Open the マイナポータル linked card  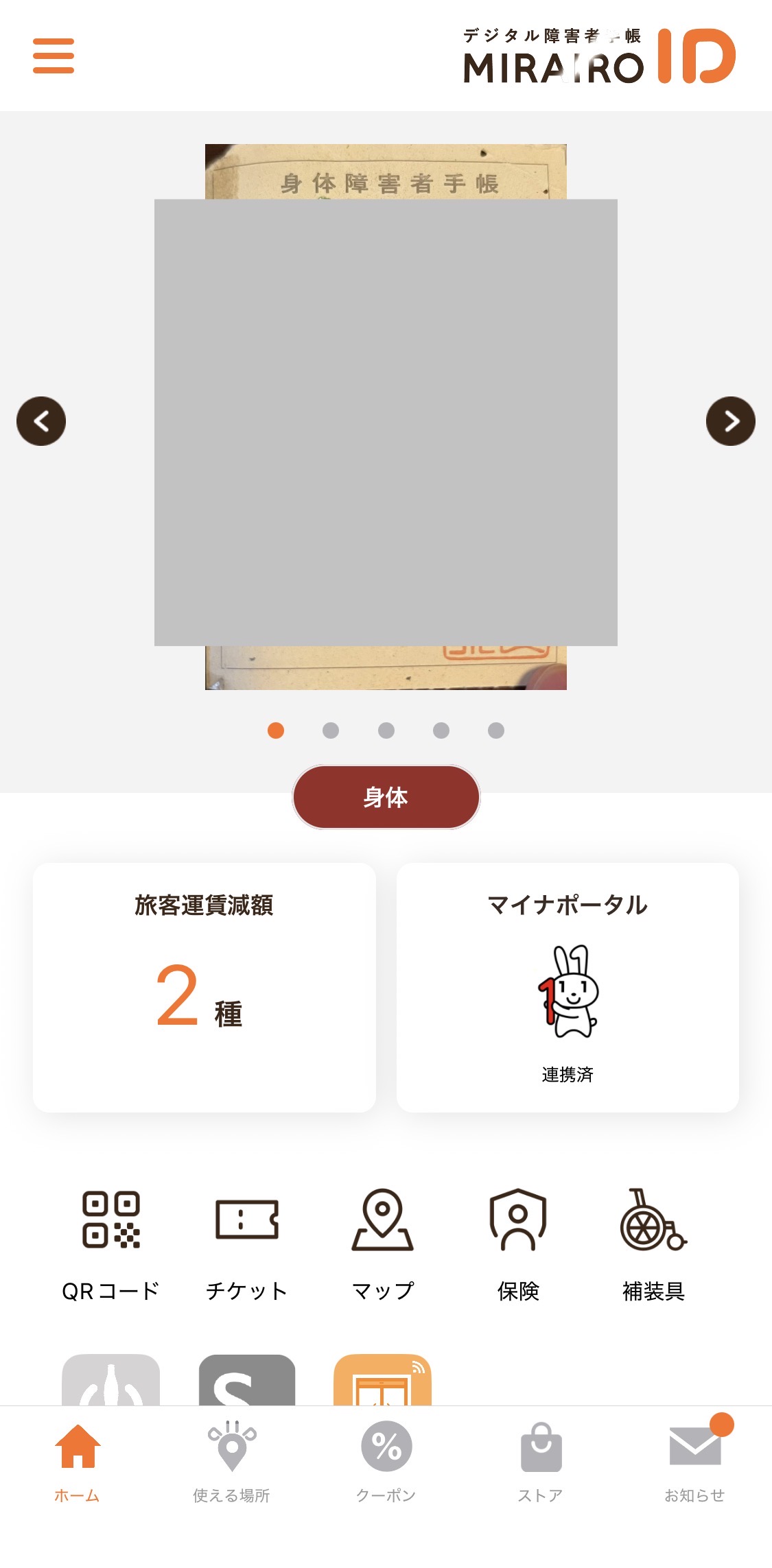click(568, 987)
